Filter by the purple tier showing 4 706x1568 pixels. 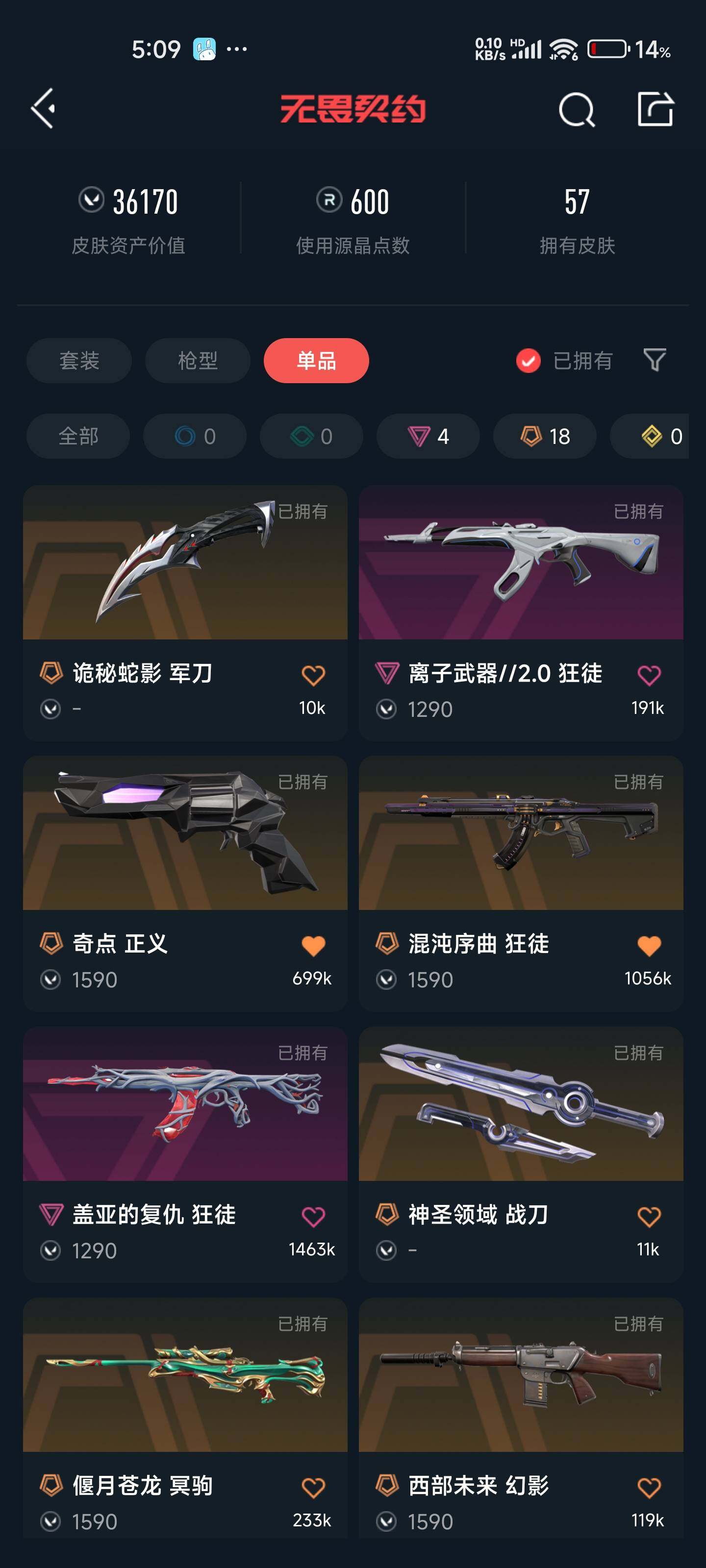[x=428, y=436]
